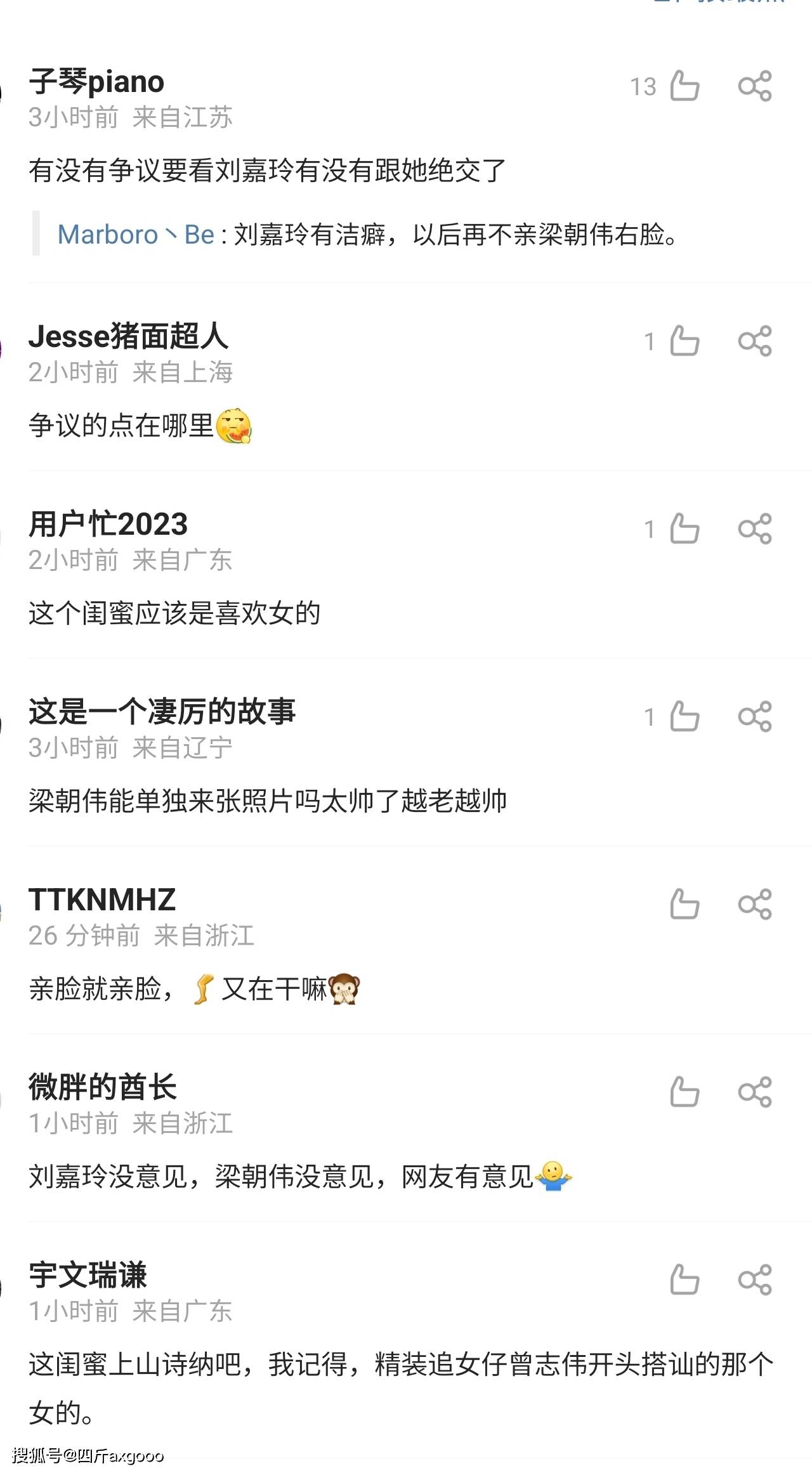This screenshot has height=1473, width=812.
Task: Like the comment by 这是一个凄厉的故事
Action: 684,717
